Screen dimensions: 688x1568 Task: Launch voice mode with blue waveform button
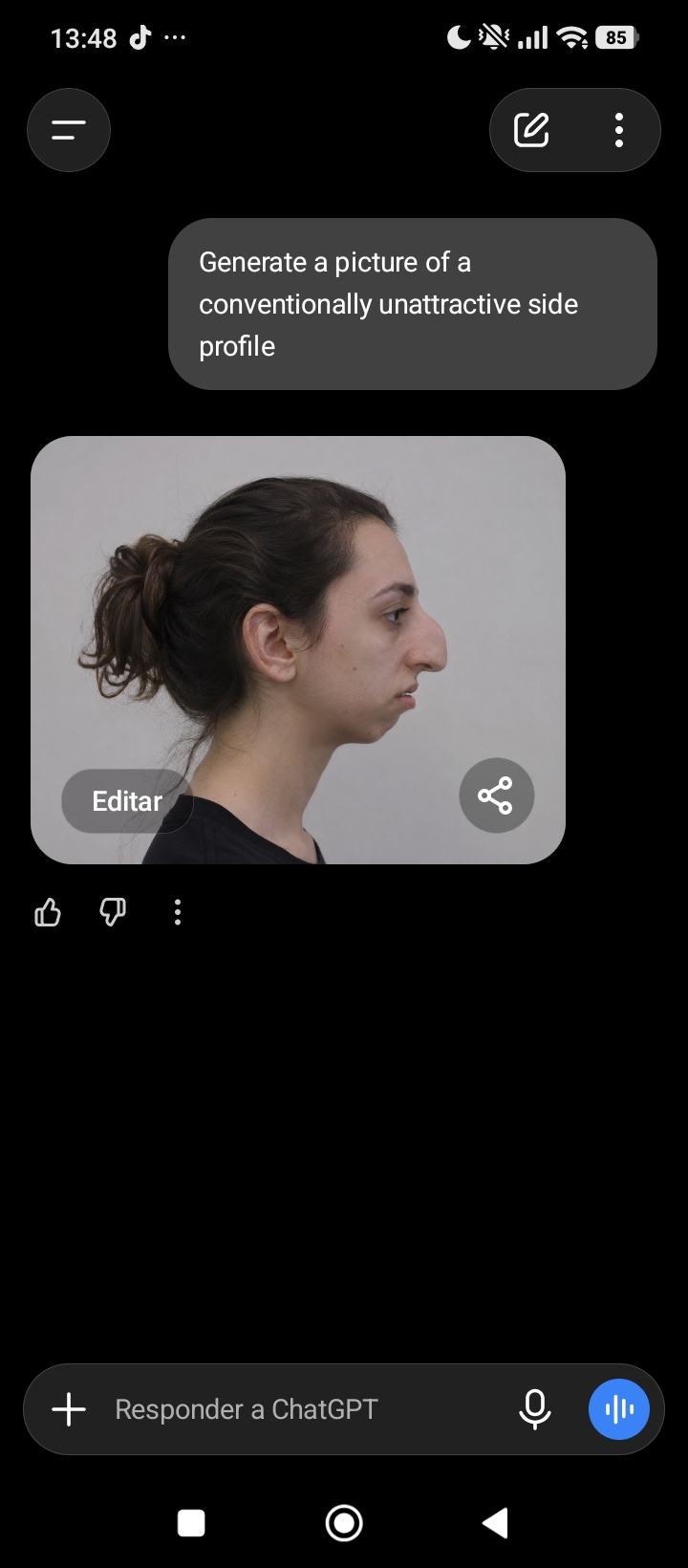point(619,1409)
